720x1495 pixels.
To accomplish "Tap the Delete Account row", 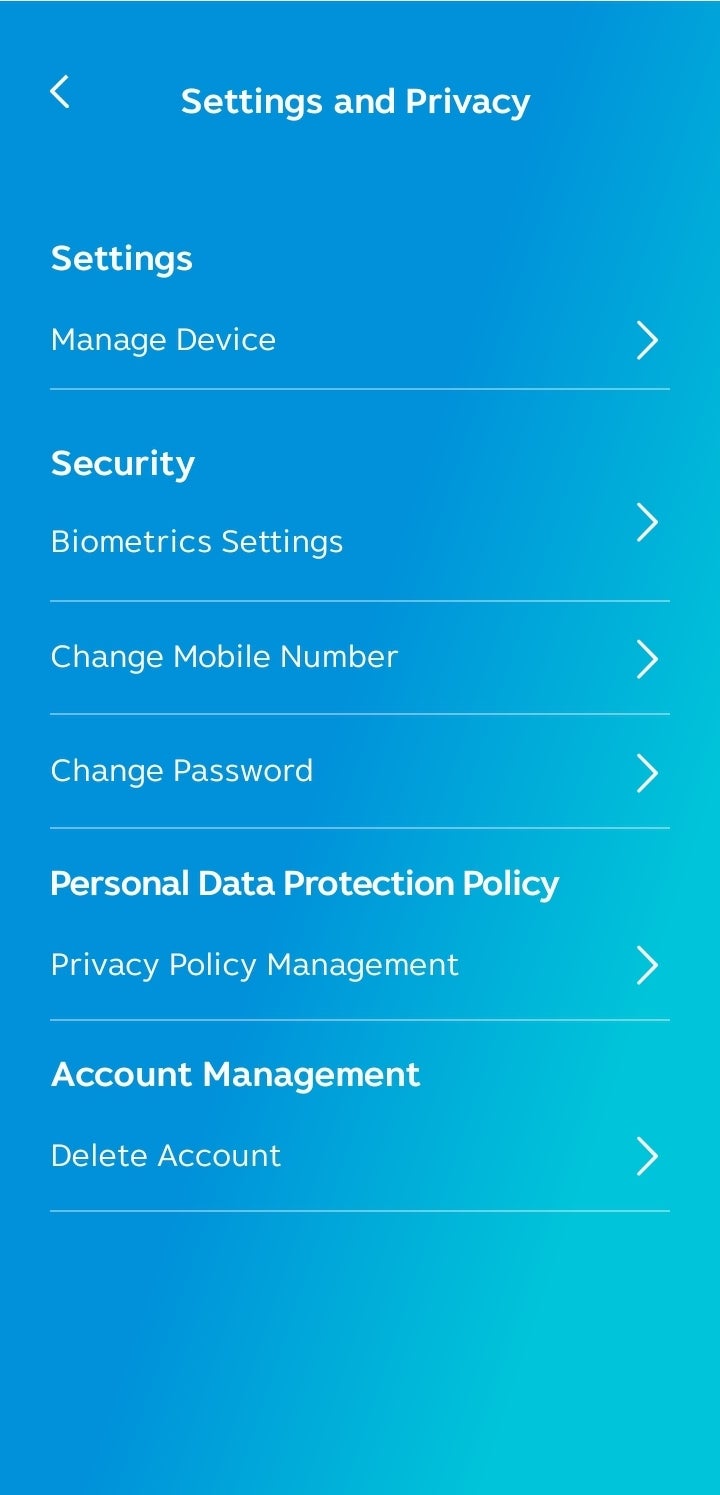I will (359, 1156).
